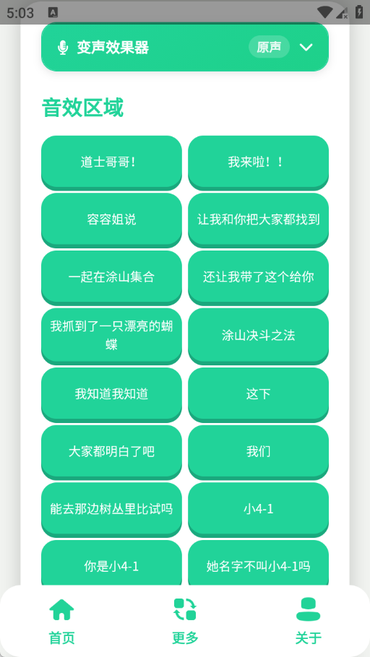This screenshot has width=370, height=657.
Task: Play the 我来啦!! sound effect
Action: (x=258, y=163)
